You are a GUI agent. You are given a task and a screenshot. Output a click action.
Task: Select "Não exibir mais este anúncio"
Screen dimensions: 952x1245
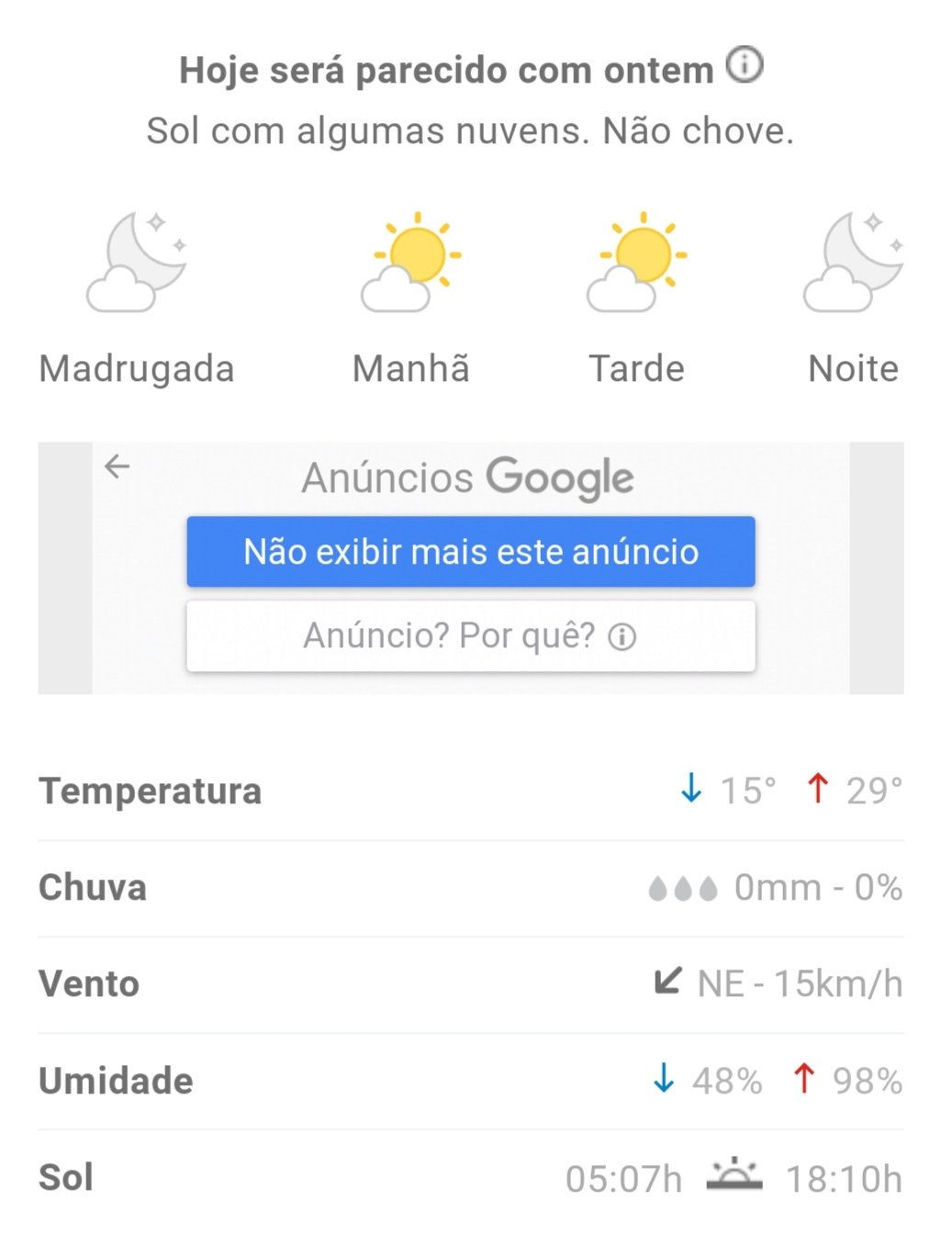470,552
